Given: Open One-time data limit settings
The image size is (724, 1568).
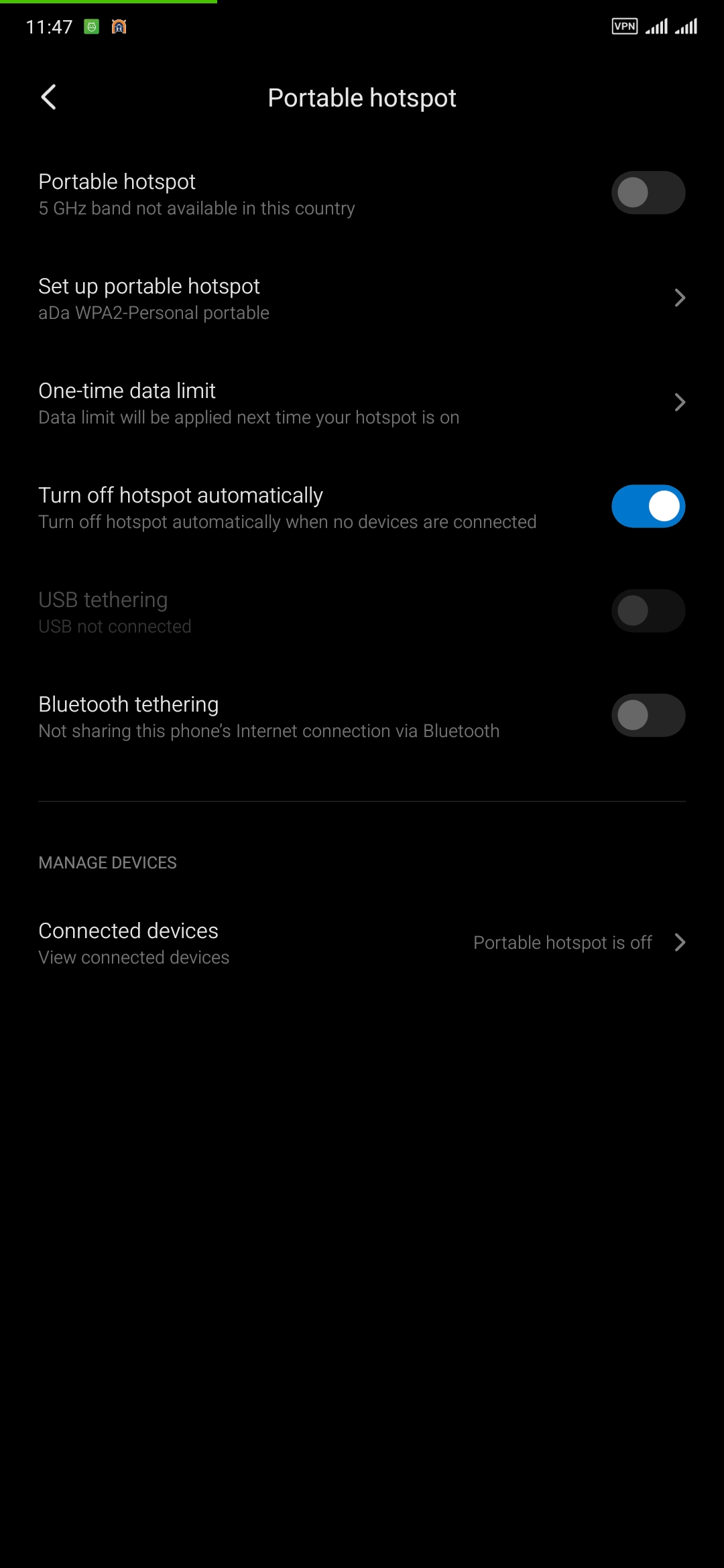Looking at the screenshot, I should pyautogui.click(x=362, y=403).
